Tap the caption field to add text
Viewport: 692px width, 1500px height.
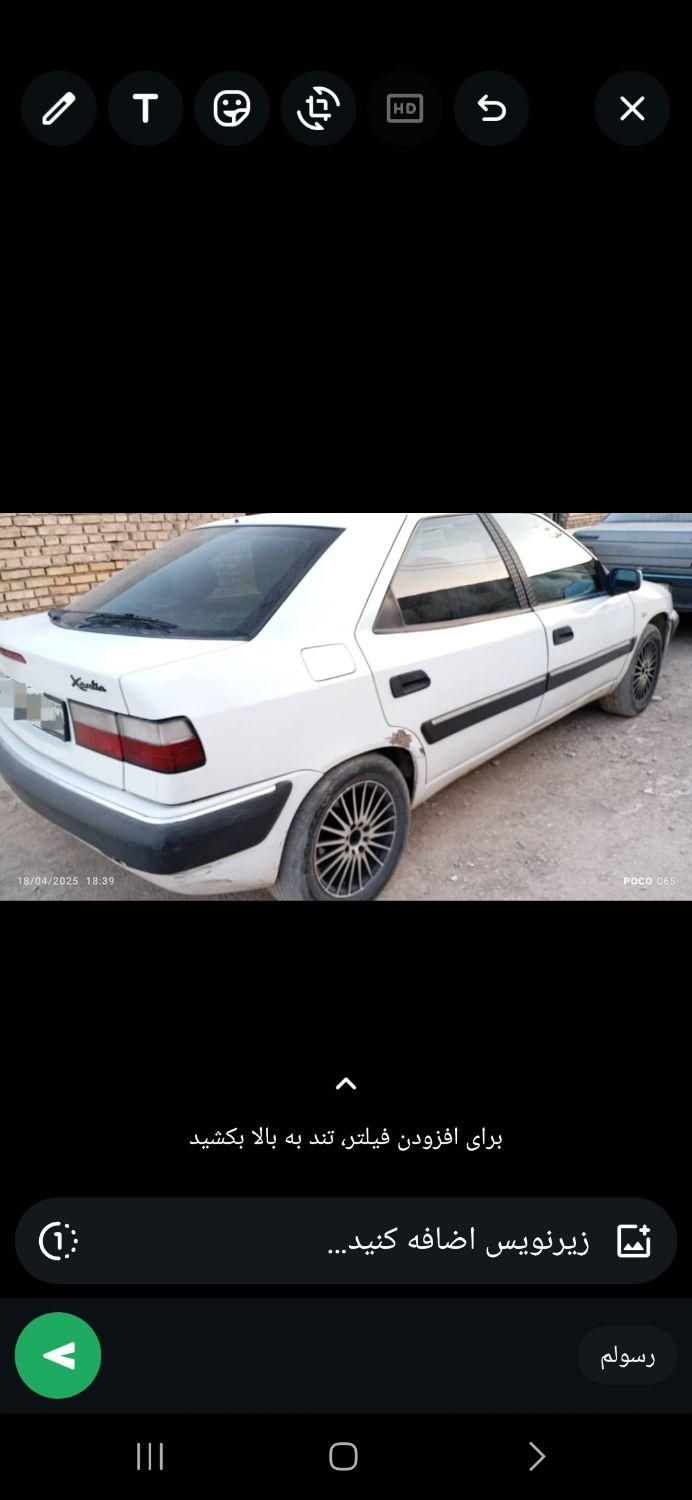[x=400, y=1241]
